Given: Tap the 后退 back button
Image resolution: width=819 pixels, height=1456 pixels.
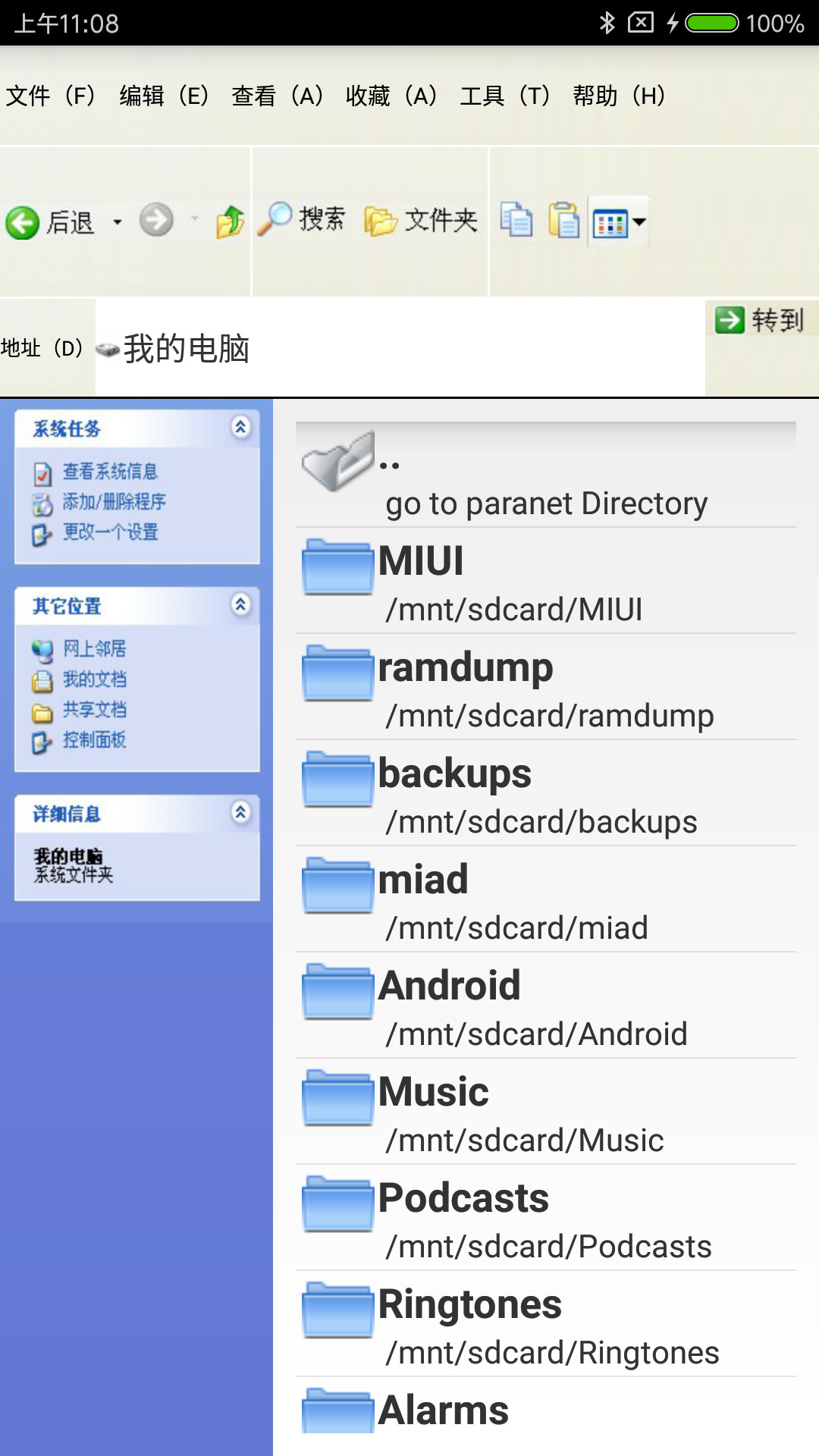Looking at the screenshot, I should point(52,222).
